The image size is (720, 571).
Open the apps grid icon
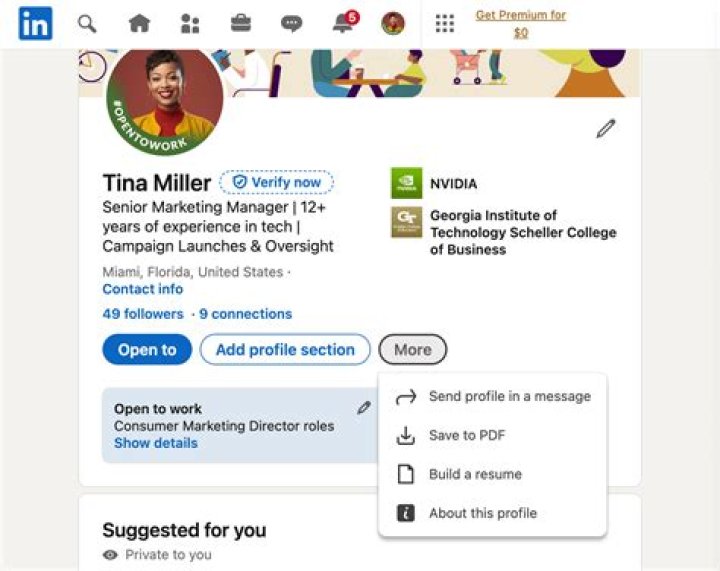coord(445,24)
